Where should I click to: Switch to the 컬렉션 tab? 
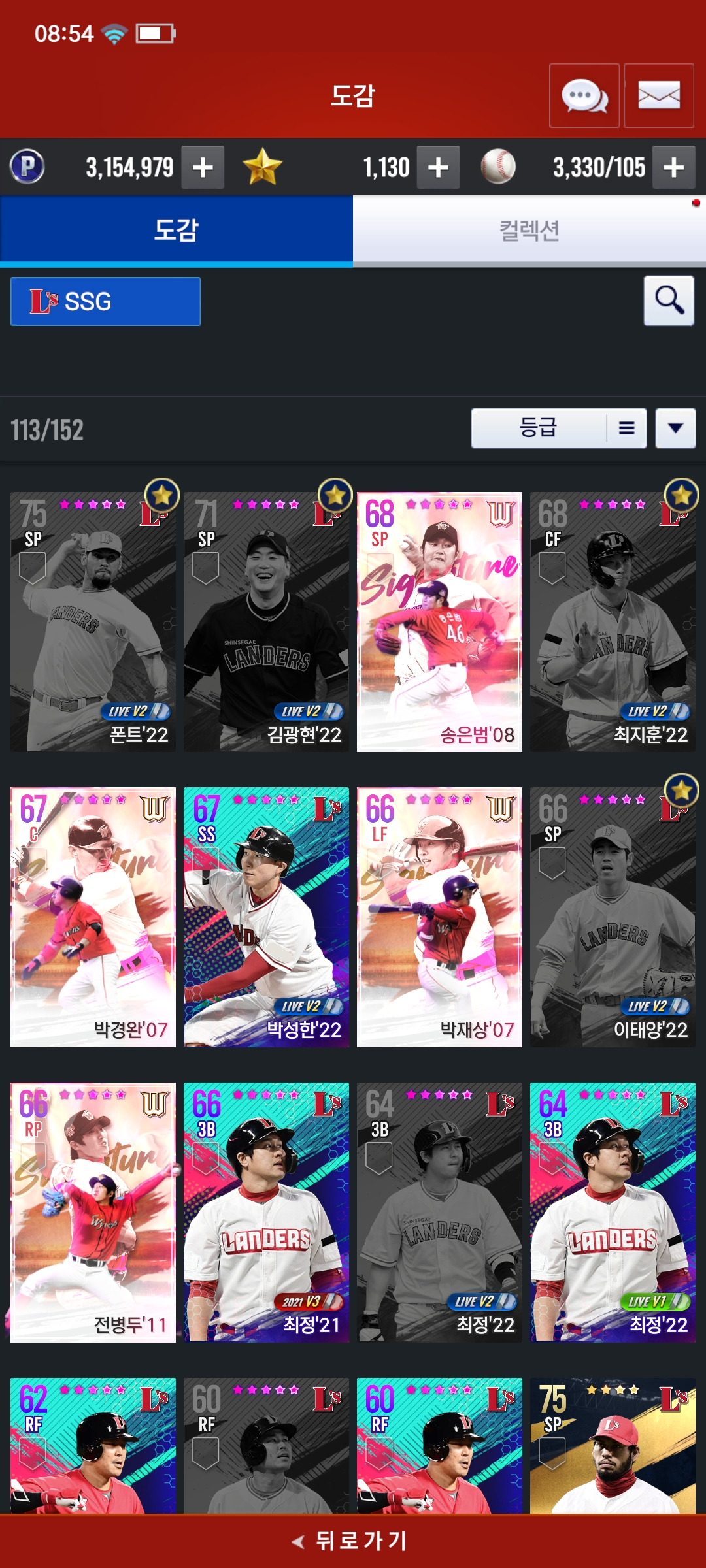point(529,231)
